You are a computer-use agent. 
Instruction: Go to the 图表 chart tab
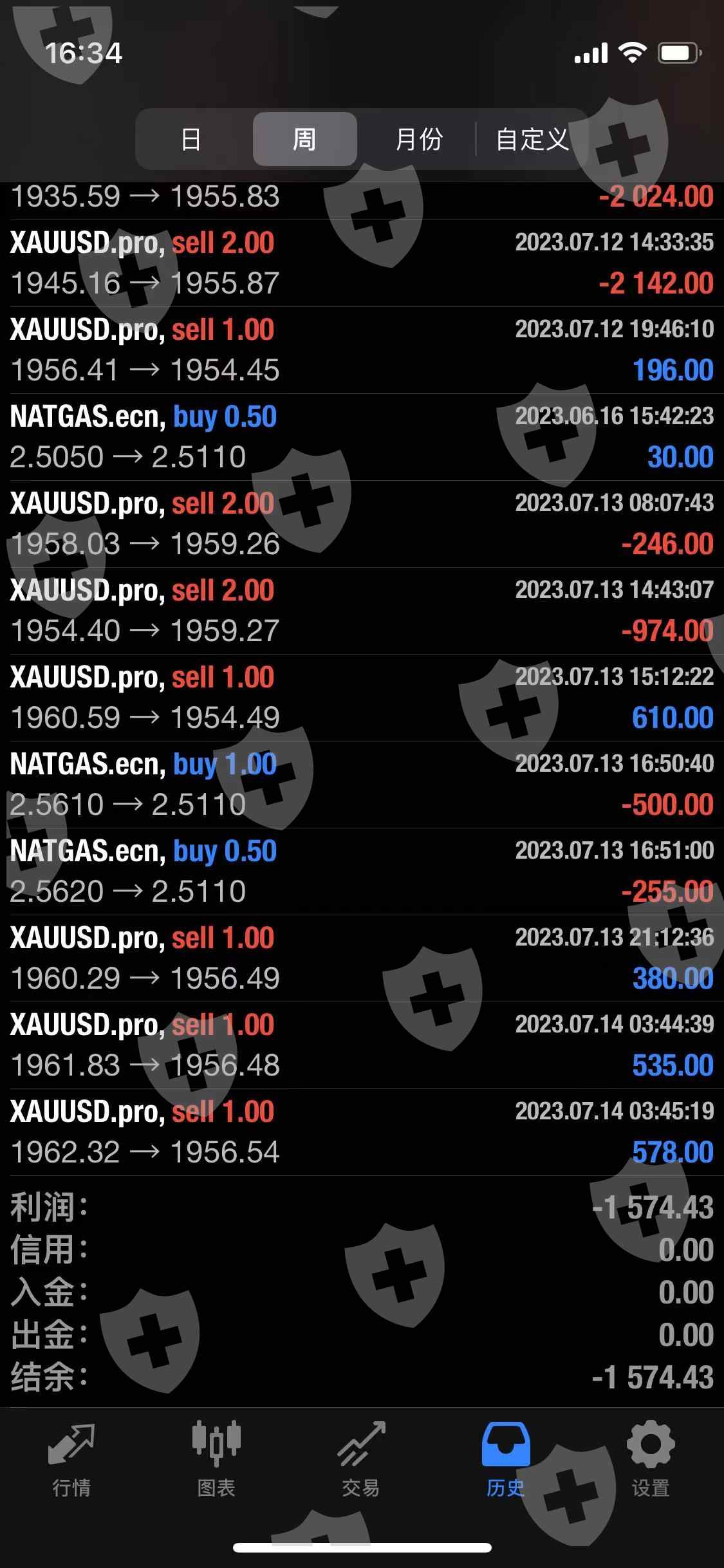point(216,1460)
